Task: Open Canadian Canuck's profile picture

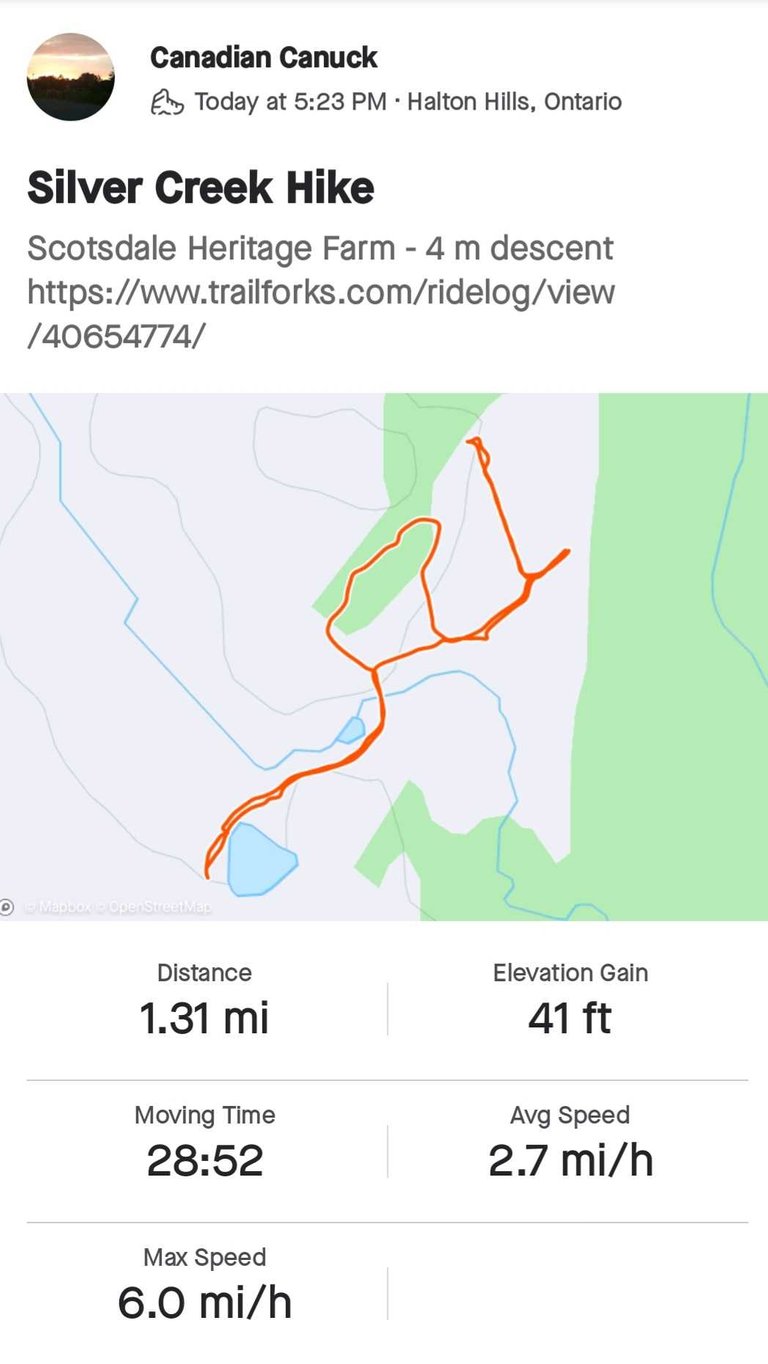Action: (x=70, y=77)
